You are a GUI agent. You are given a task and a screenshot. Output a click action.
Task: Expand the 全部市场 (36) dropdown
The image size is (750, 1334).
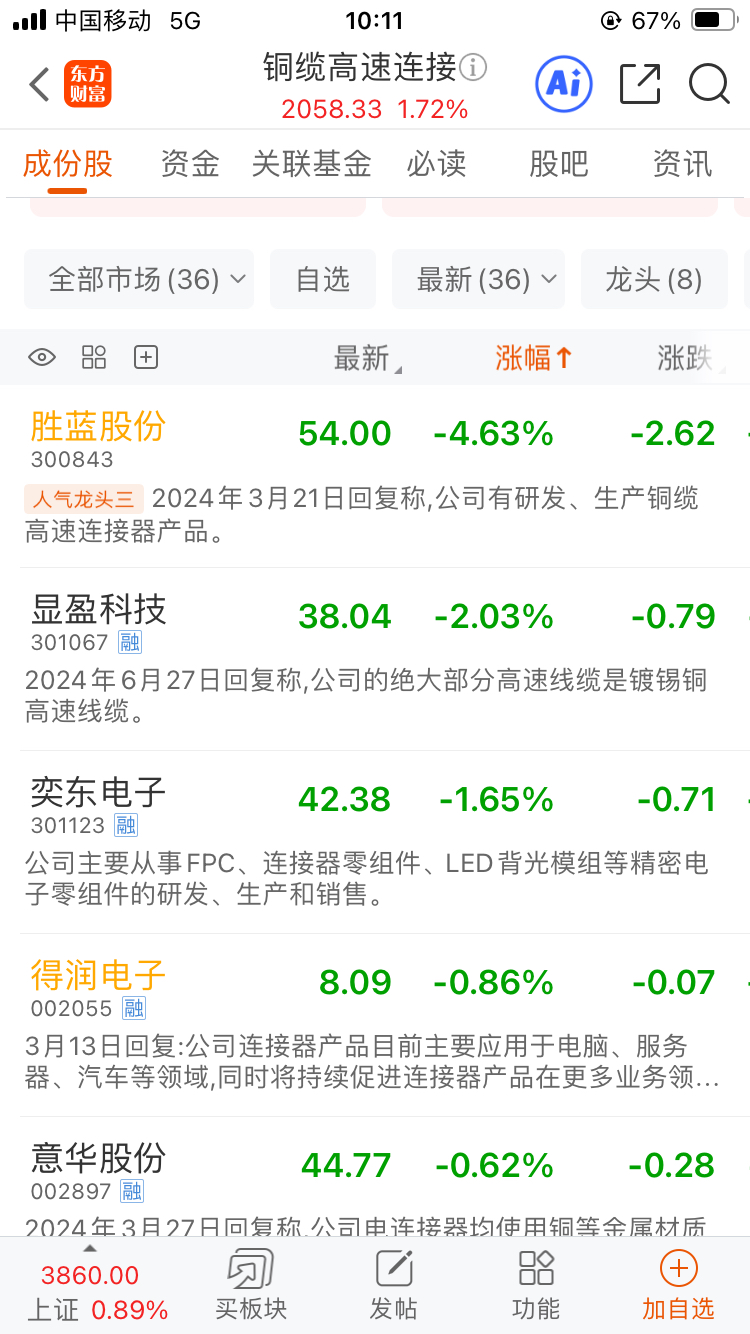[139, 279]
